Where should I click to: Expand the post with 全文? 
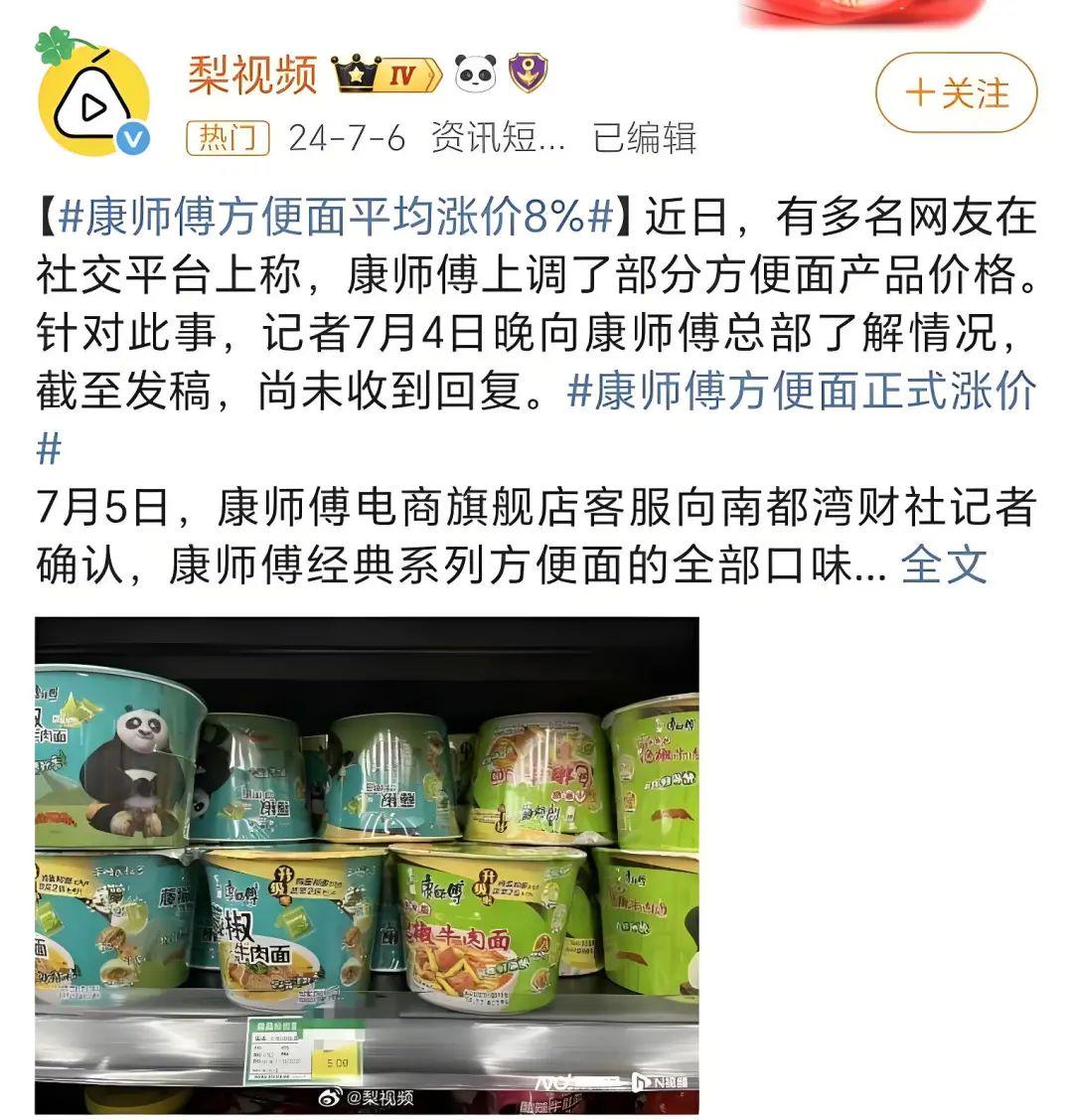click(944, 565)
